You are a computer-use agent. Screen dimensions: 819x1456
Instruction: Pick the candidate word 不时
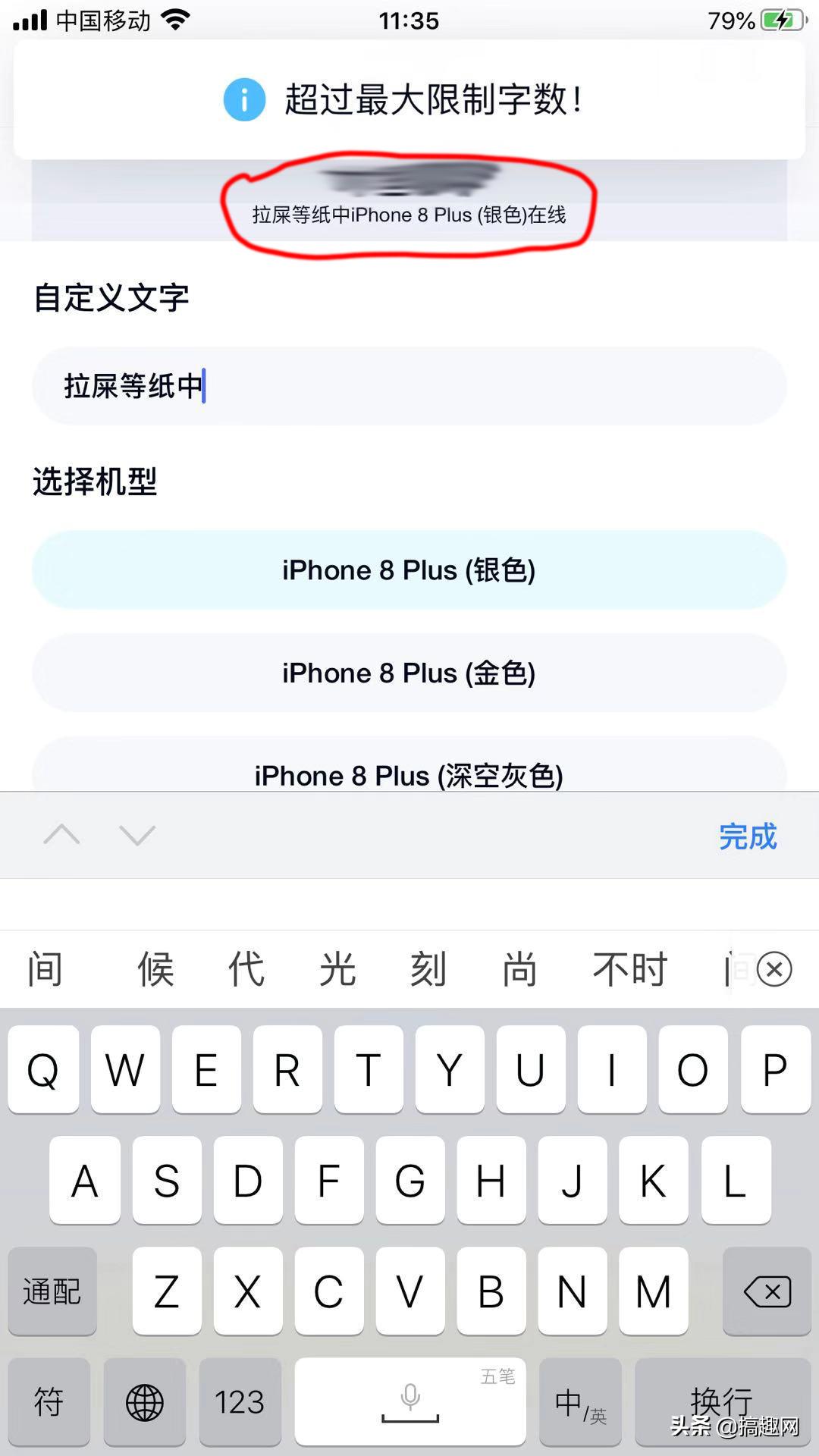tap(629, 969)
